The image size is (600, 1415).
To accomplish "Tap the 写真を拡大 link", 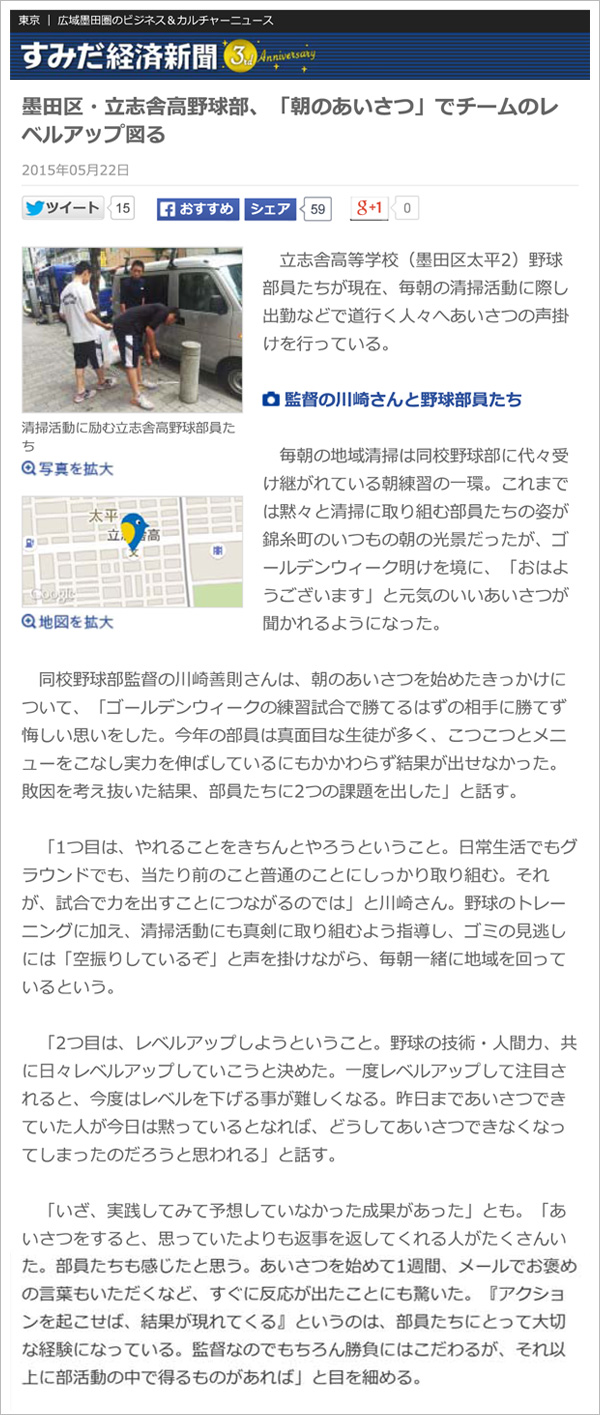I will (x=68, y=469).
